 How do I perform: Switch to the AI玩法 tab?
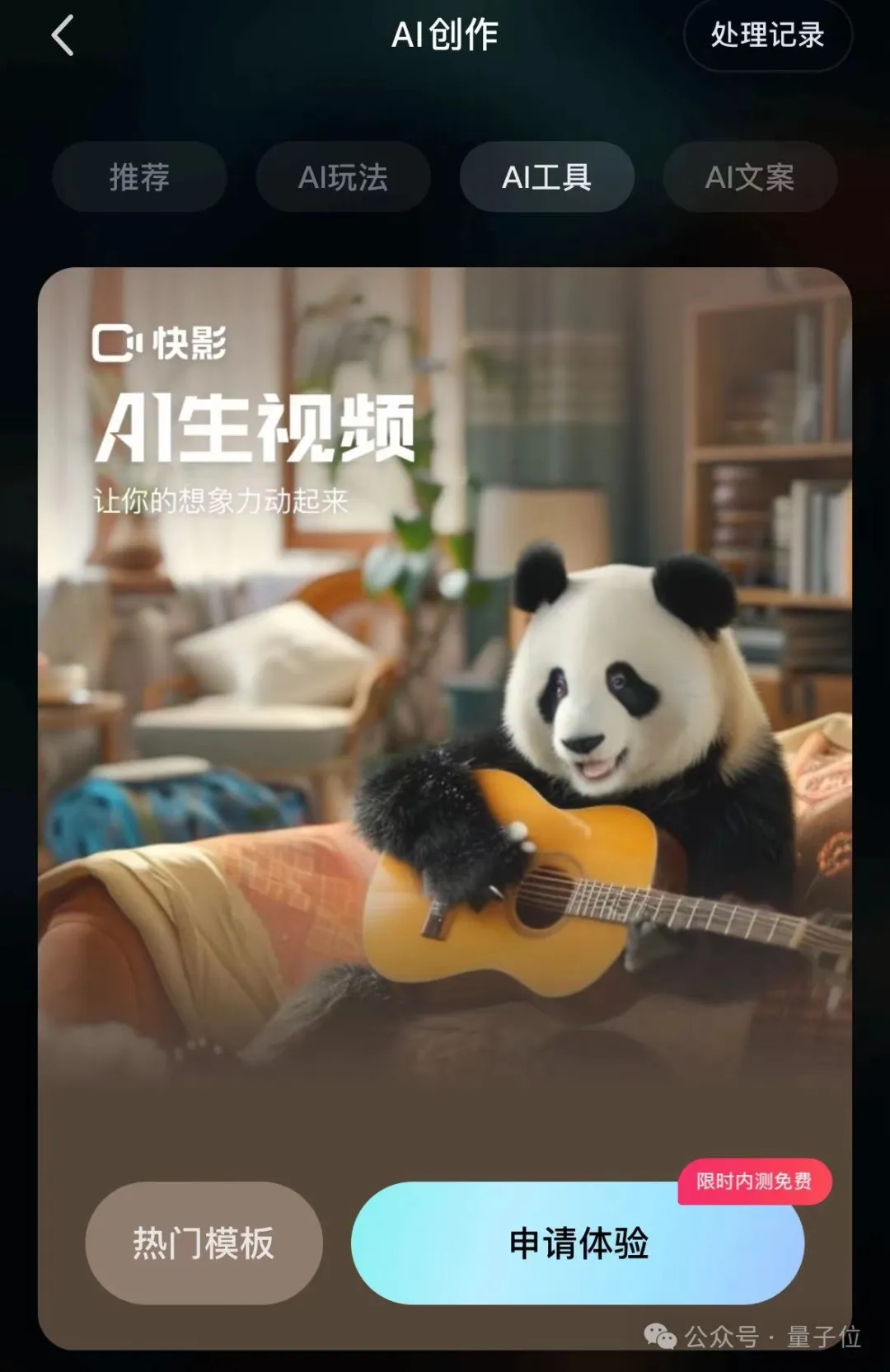coord(343,176)
